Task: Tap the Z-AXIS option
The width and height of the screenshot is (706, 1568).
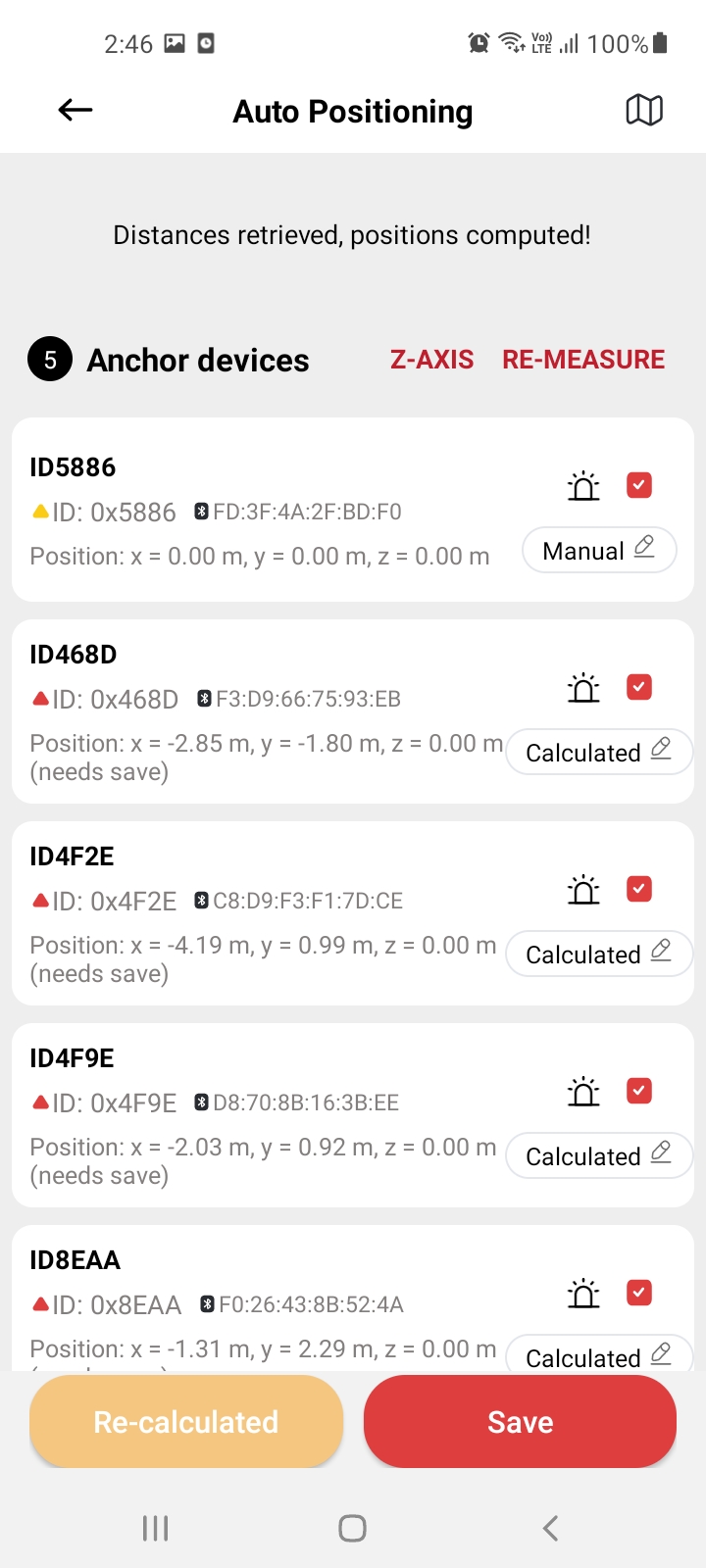Action: [x=431, y=360]
